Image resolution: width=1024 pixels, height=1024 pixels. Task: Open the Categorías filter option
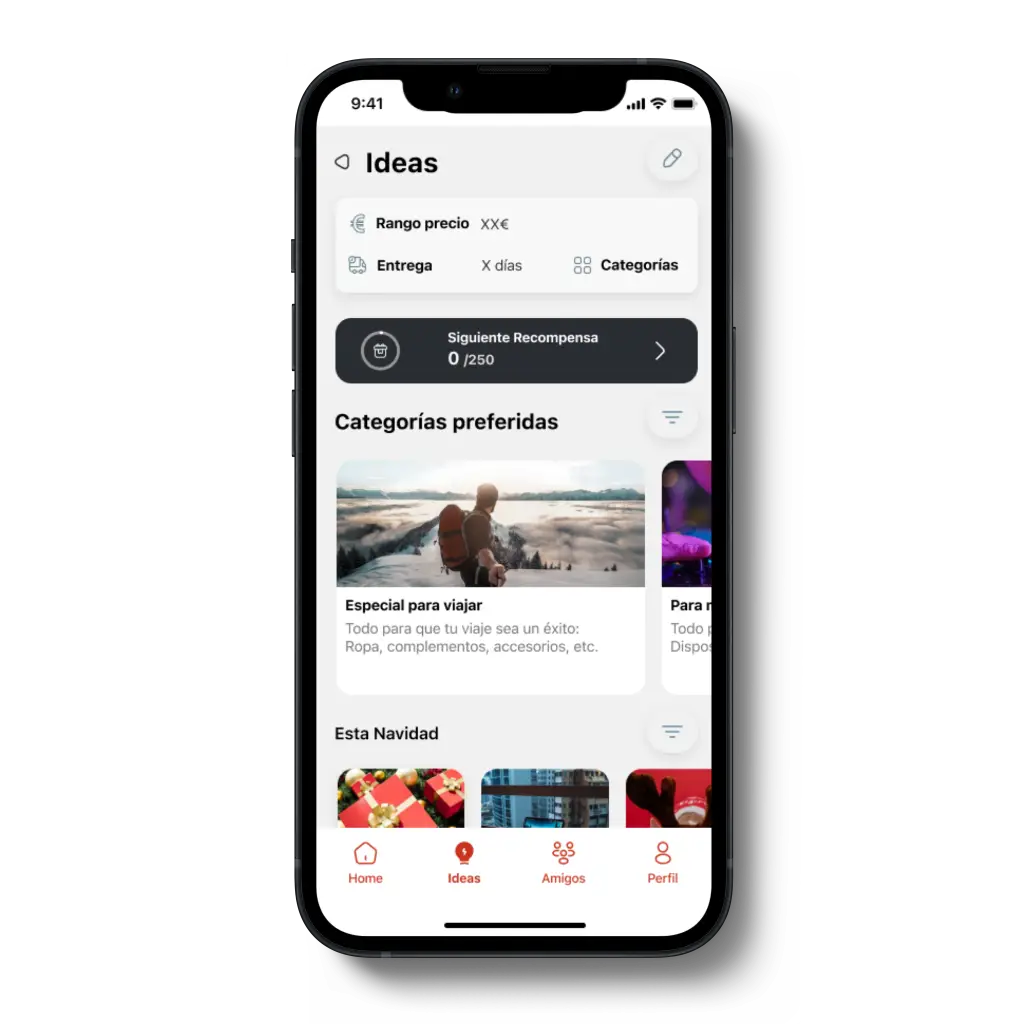[x=626, y=265]
